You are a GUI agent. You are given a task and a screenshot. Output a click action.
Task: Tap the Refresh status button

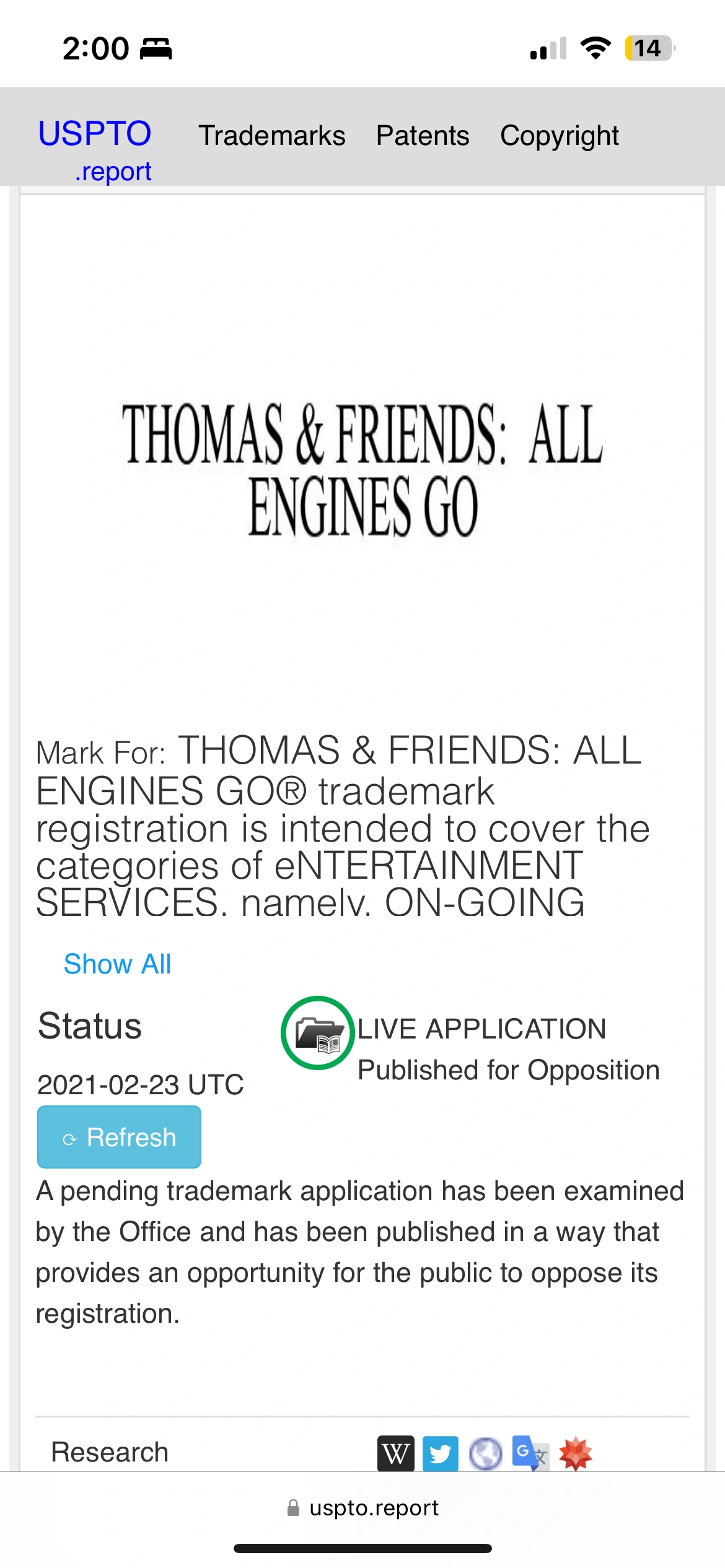point(119,1137)
